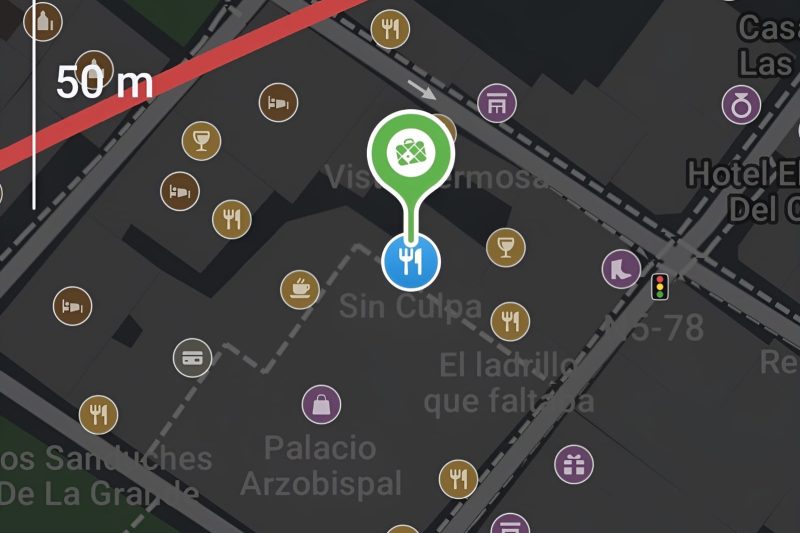Tap restaurant marker above Los Sanduches label
Screen dimensions: 800x533
[x=99, y=414]
